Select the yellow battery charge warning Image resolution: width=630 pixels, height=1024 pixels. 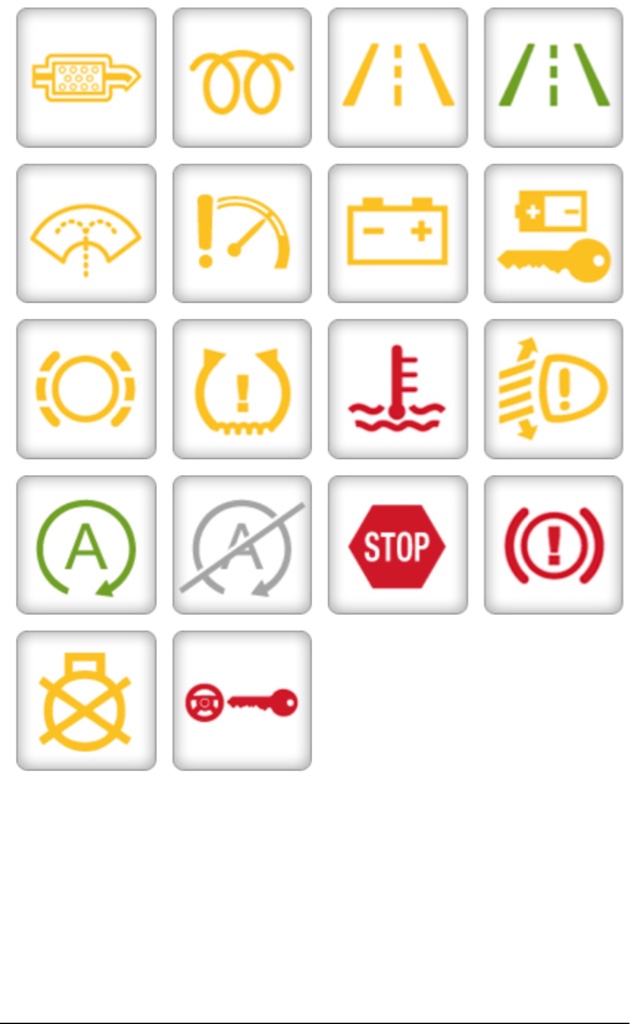pos(398,234)
